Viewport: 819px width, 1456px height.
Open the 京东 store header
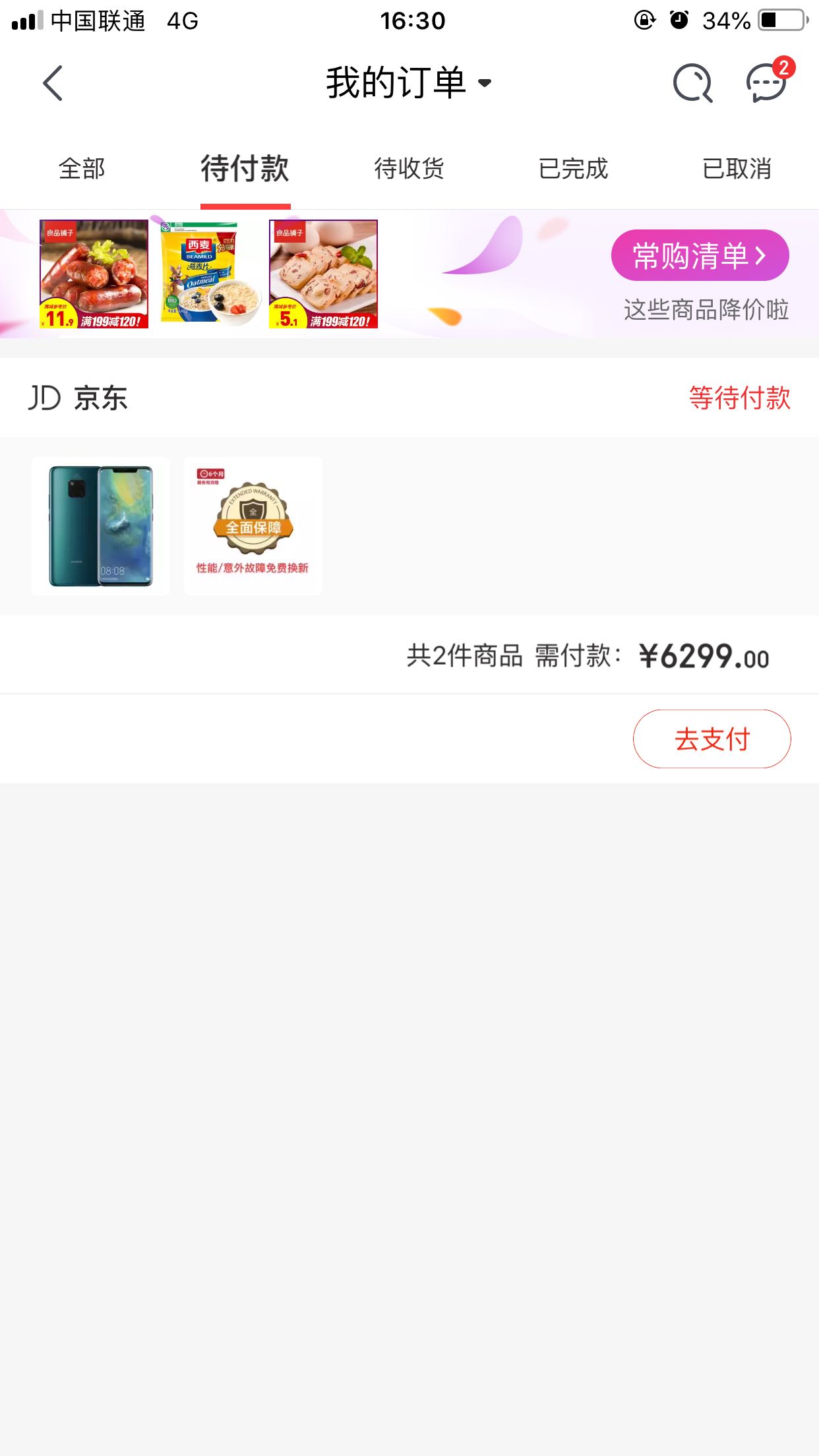pos(79,398)
